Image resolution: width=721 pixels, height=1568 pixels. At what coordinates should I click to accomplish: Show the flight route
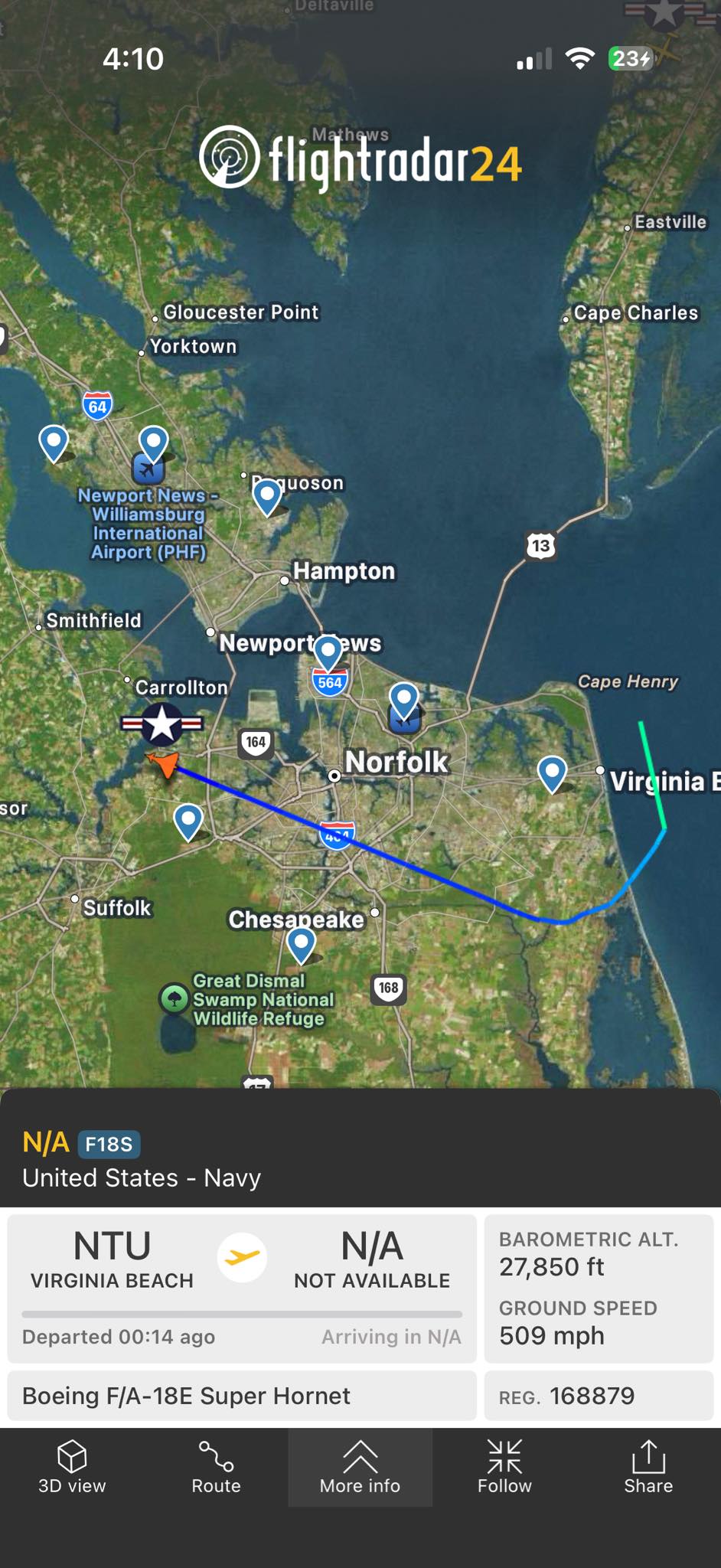tap(216, 1466)
